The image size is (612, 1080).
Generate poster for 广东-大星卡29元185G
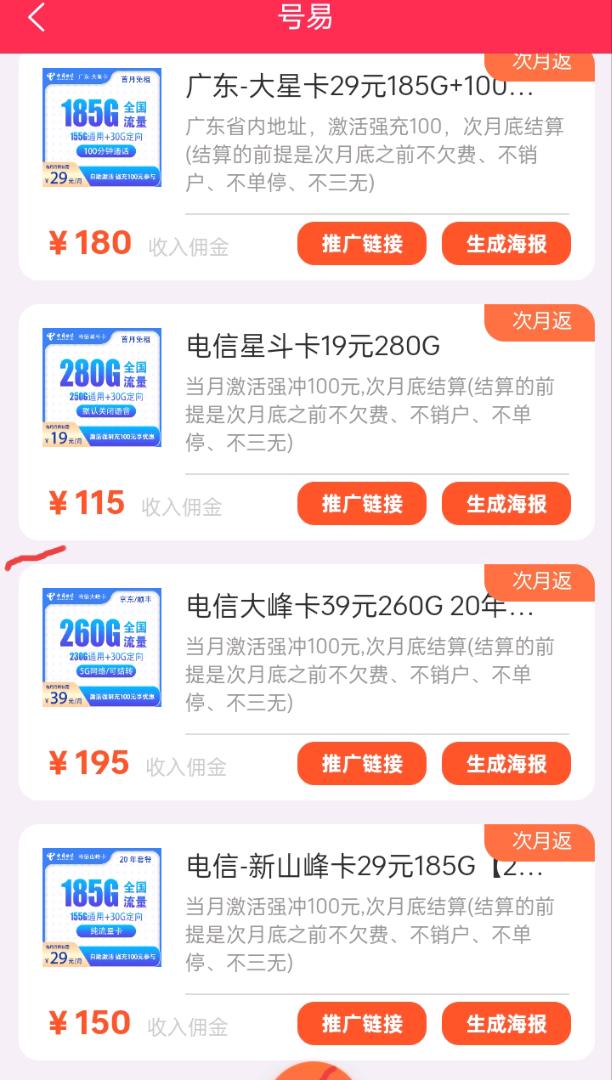pyautogui.click(x=506, y=243)
